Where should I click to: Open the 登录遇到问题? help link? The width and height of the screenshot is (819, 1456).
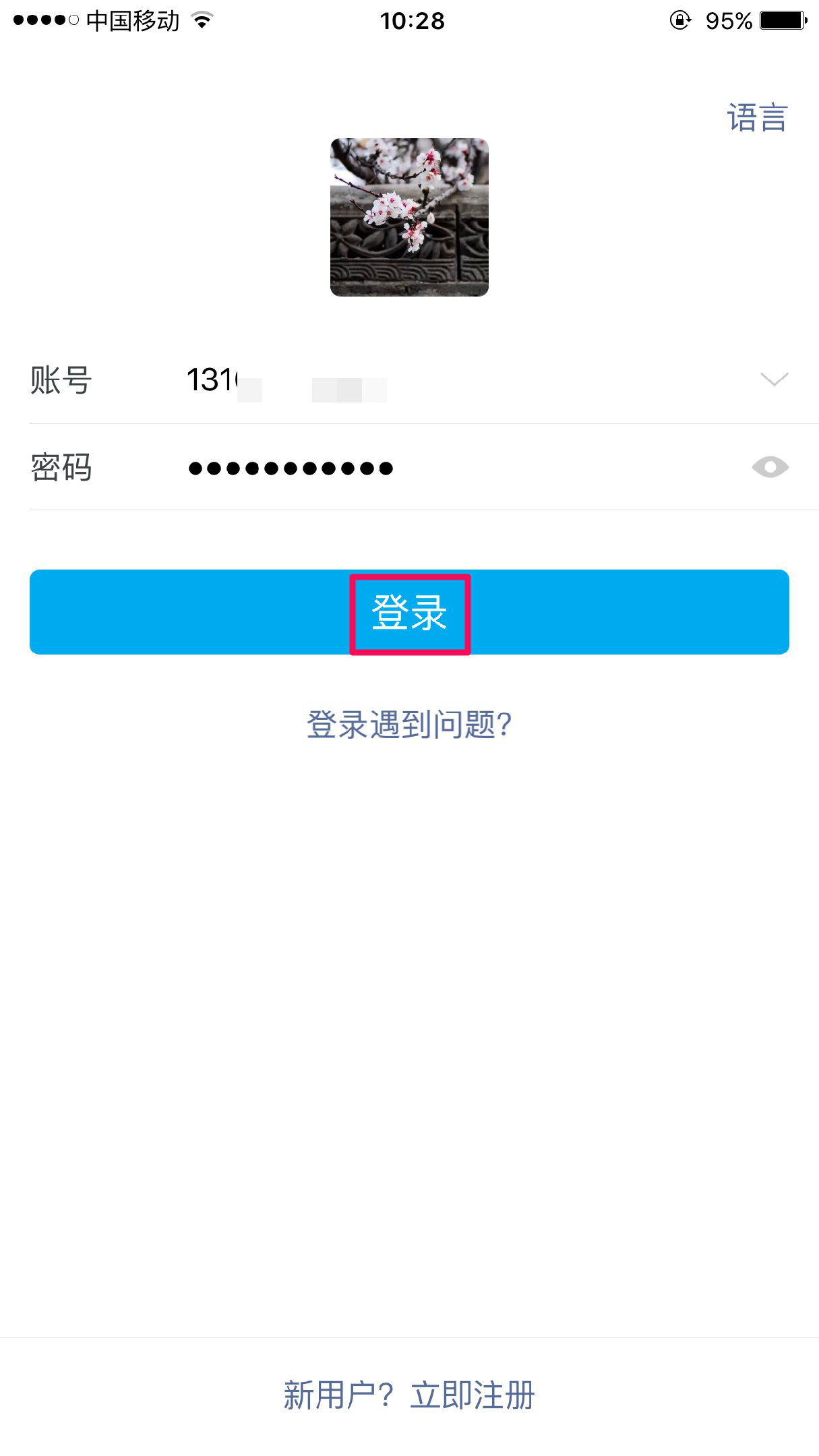[409, 725]
